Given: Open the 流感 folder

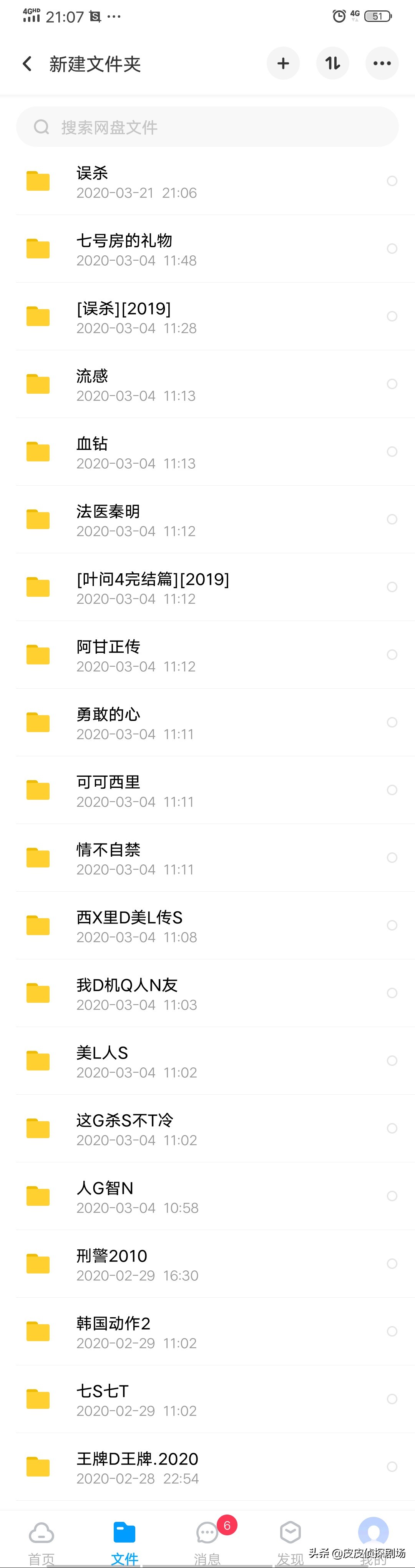Looking at the screenshot, I should click(x=183, y=385).
